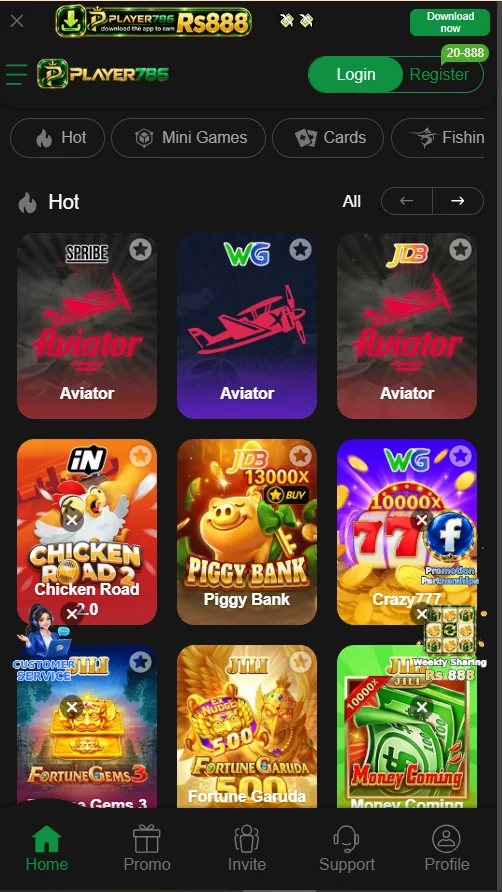Viewport: 502px width, 892px height.
Task: Open the JDB Aviator game card
Action: (x=407, y=326)
